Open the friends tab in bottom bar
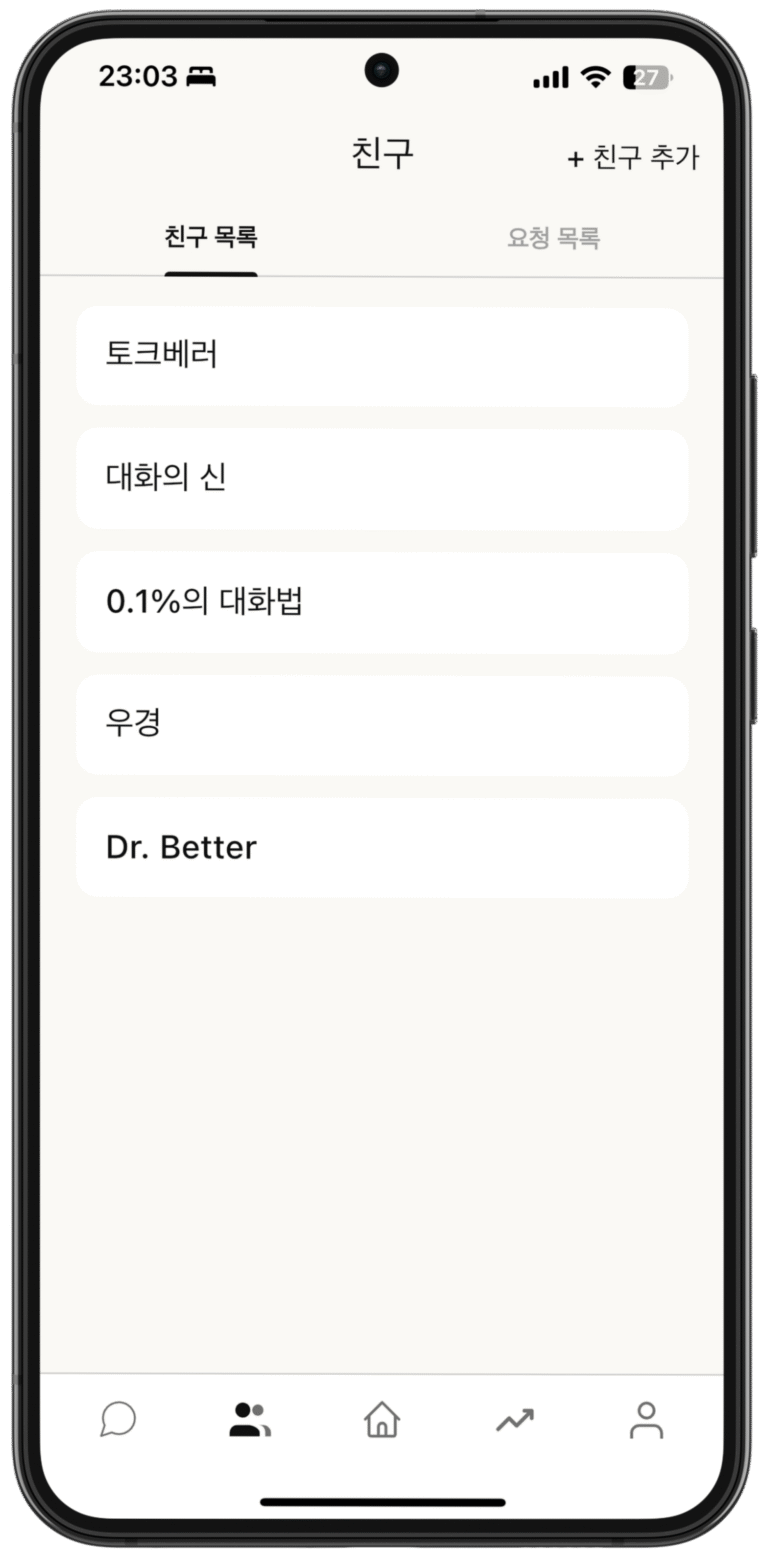 point(250,1420)
